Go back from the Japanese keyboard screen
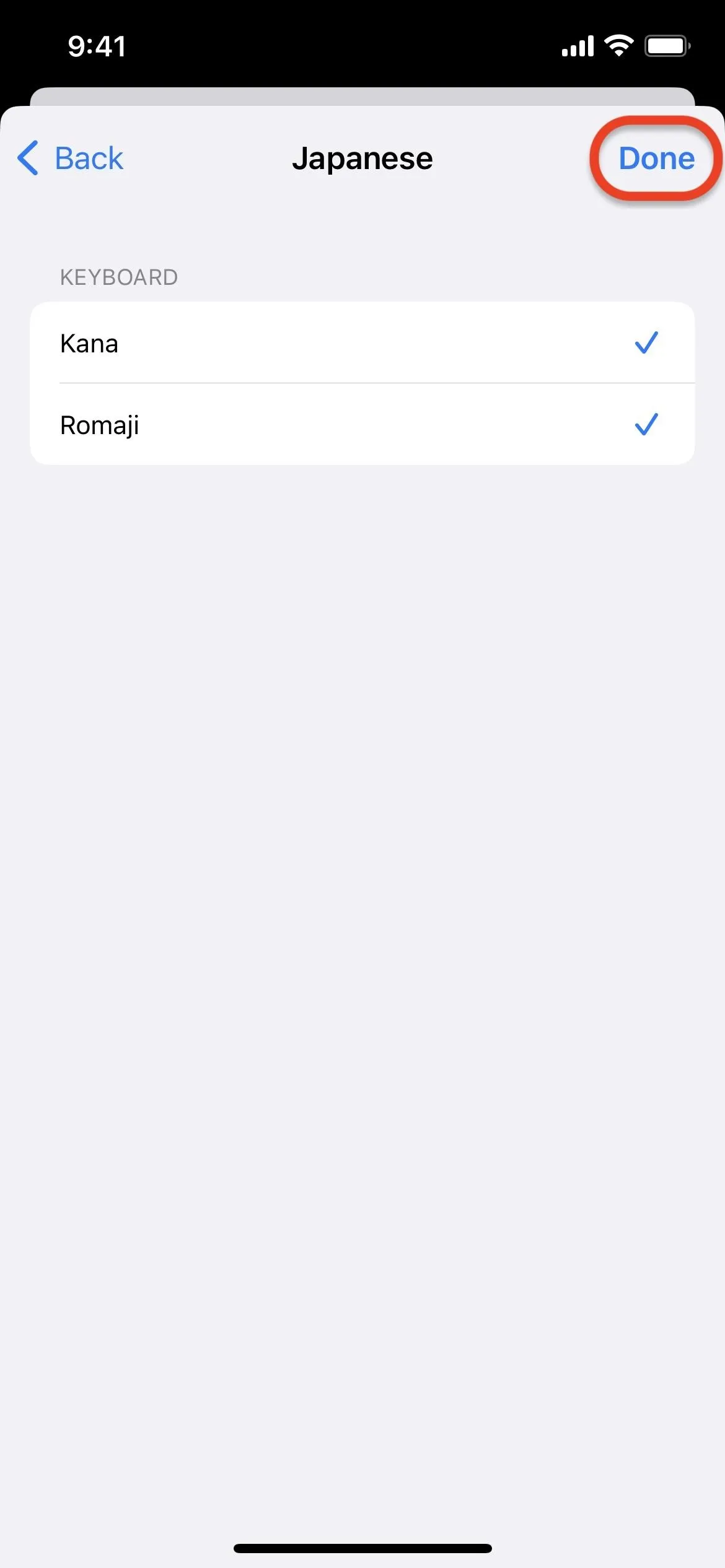Viewport: 725px width, 1568px height. pos(70,158)
